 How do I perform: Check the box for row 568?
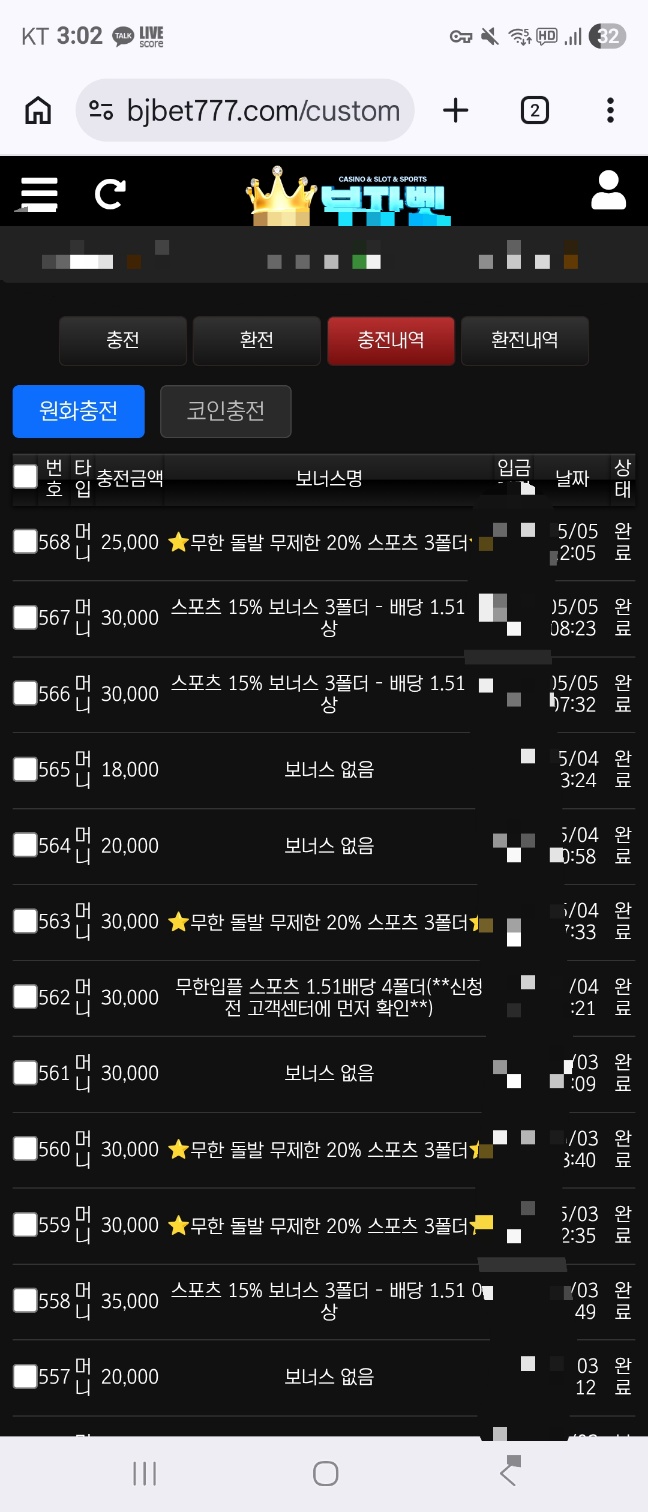[25, 541]
